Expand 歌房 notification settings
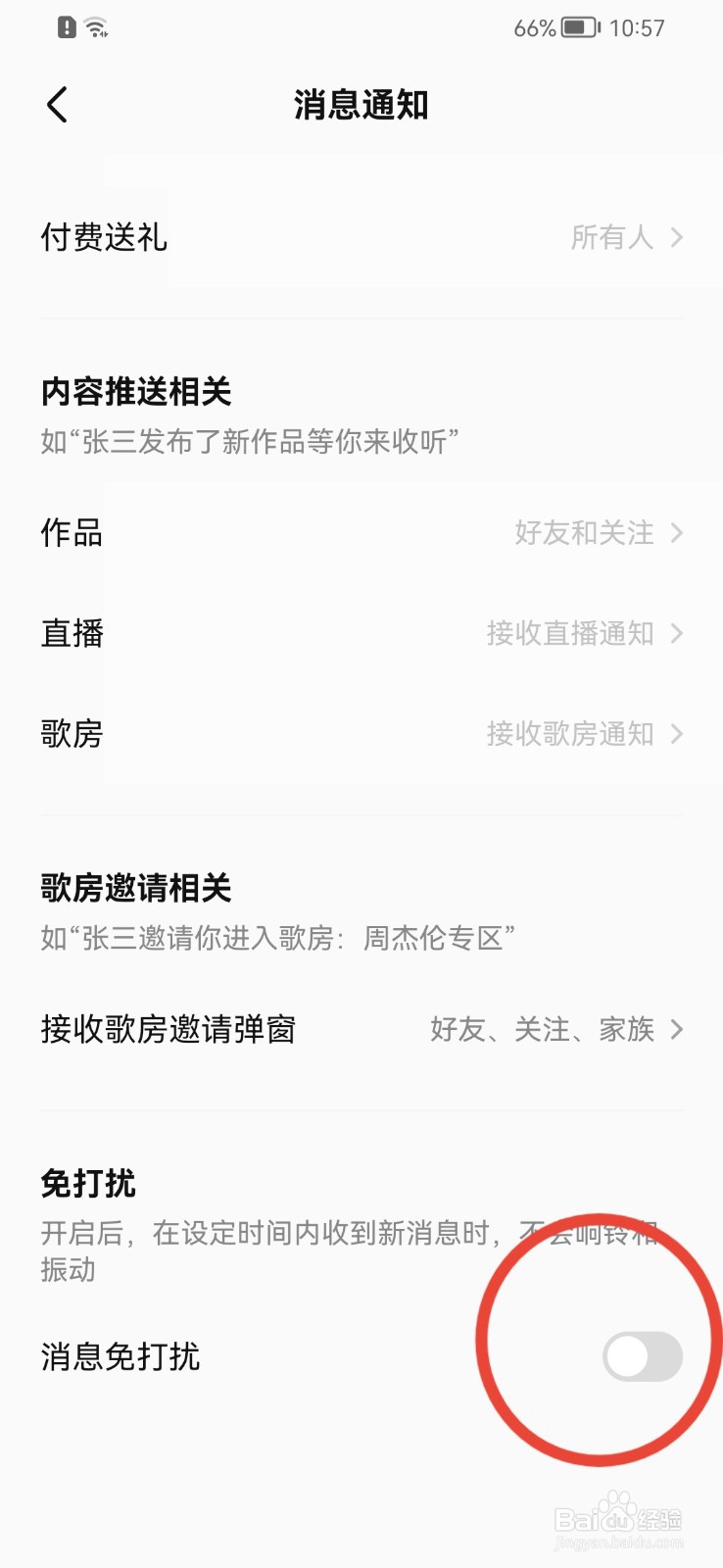 click(x=676, y=735)
